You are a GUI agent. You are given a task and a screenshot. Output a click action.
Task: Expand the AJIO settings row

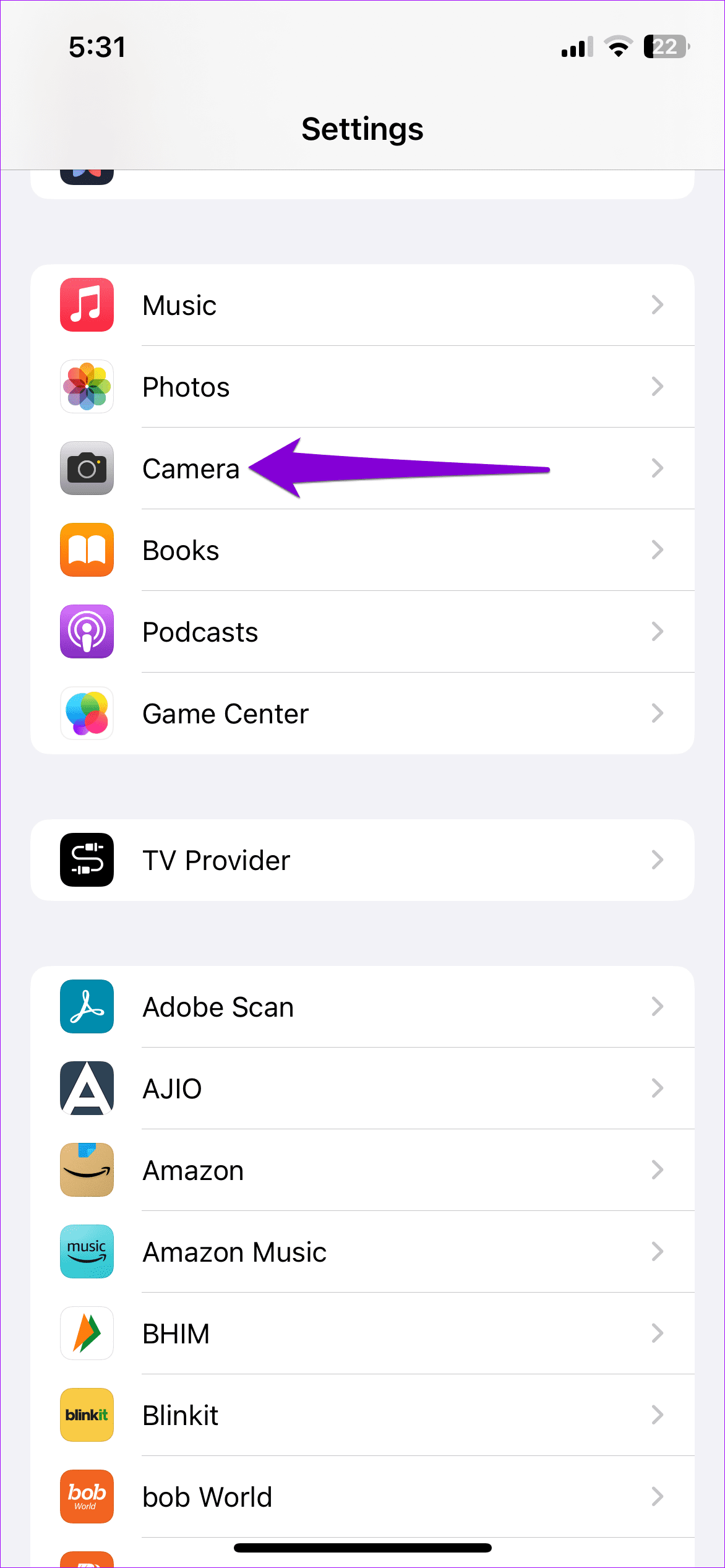tap(657, 1088)
